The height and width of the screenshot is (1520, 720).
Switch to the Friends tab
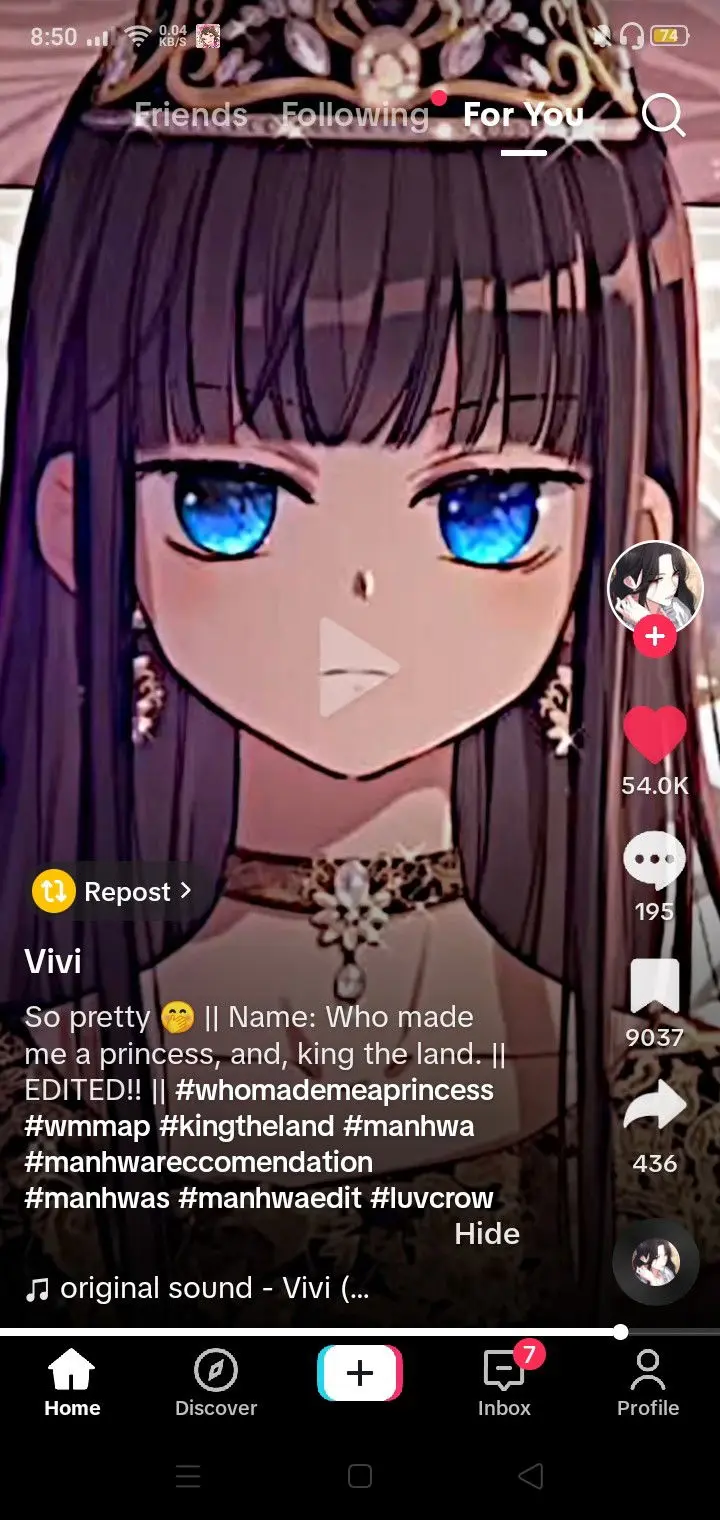(x=190, y=115)
